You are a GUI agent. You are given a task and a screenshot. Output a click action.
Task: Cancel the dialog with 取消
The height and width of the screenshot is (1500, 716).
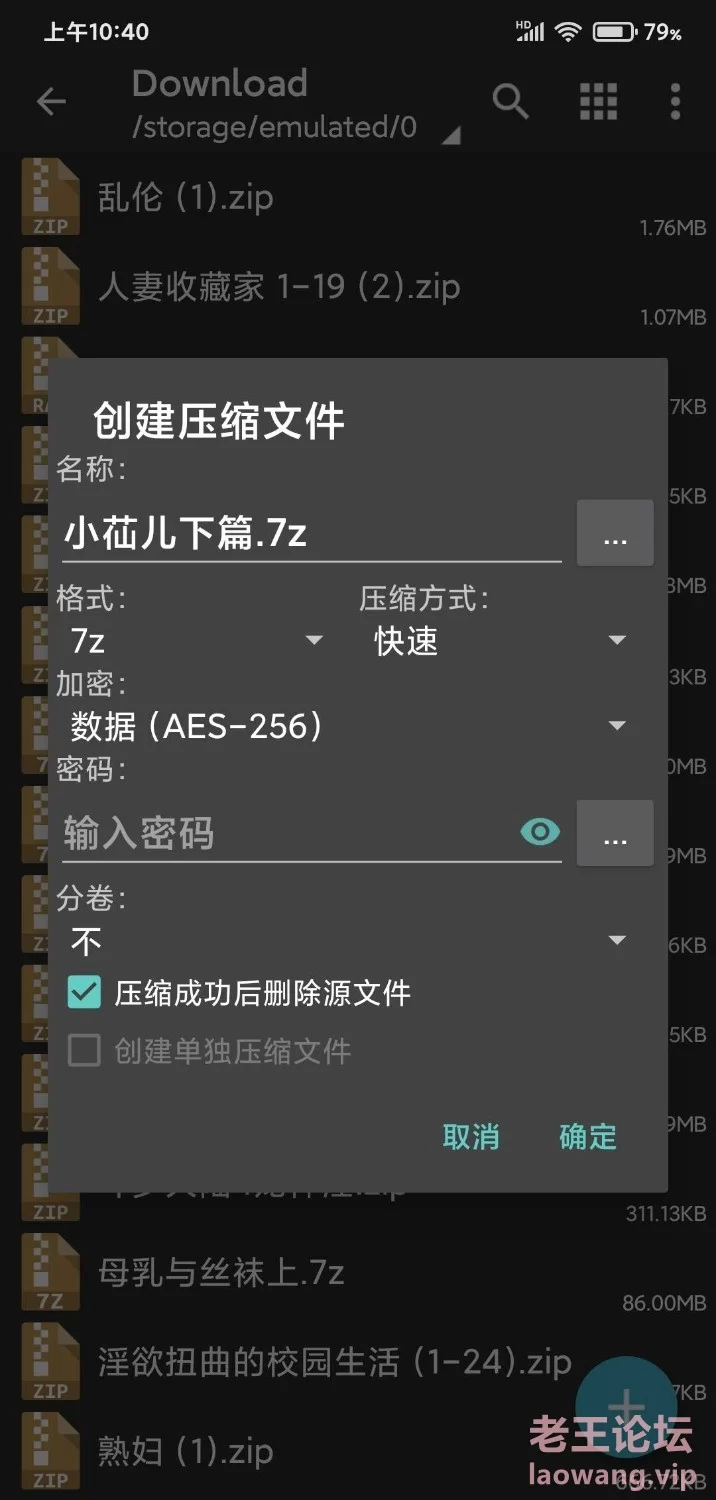pos(471,1137)
